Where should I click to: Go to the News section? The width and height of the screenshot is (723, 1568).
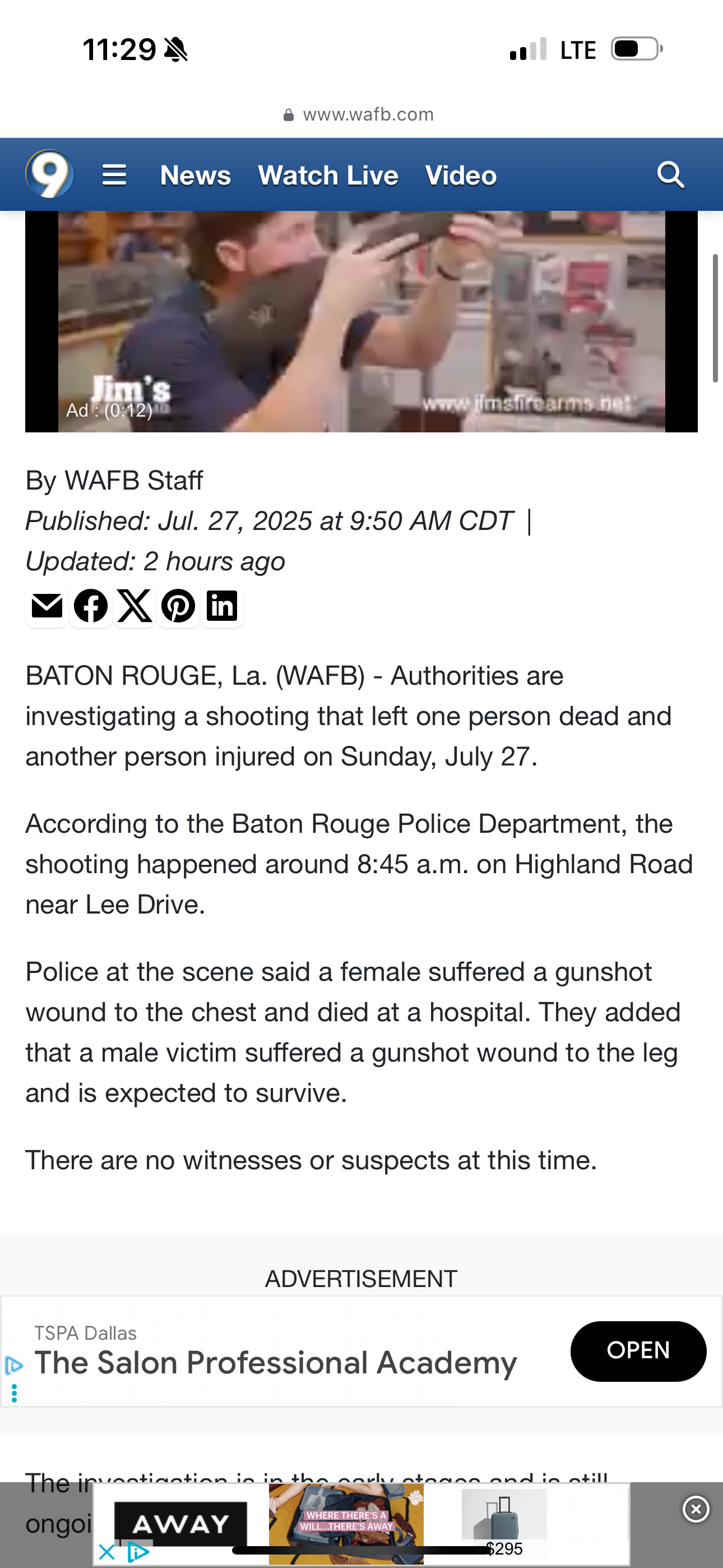(196, 176)
